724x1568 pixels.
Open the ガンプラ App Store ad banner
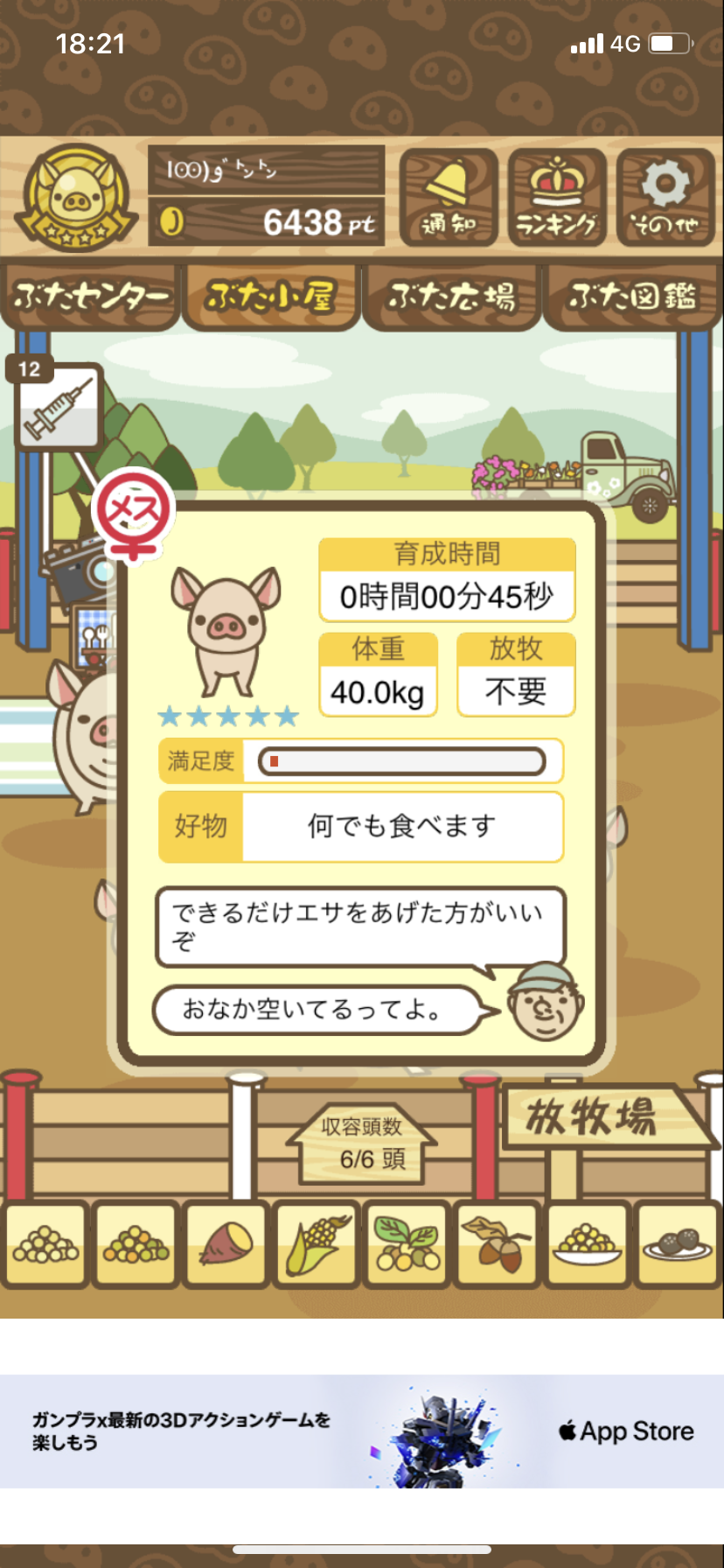(362, 1431)
